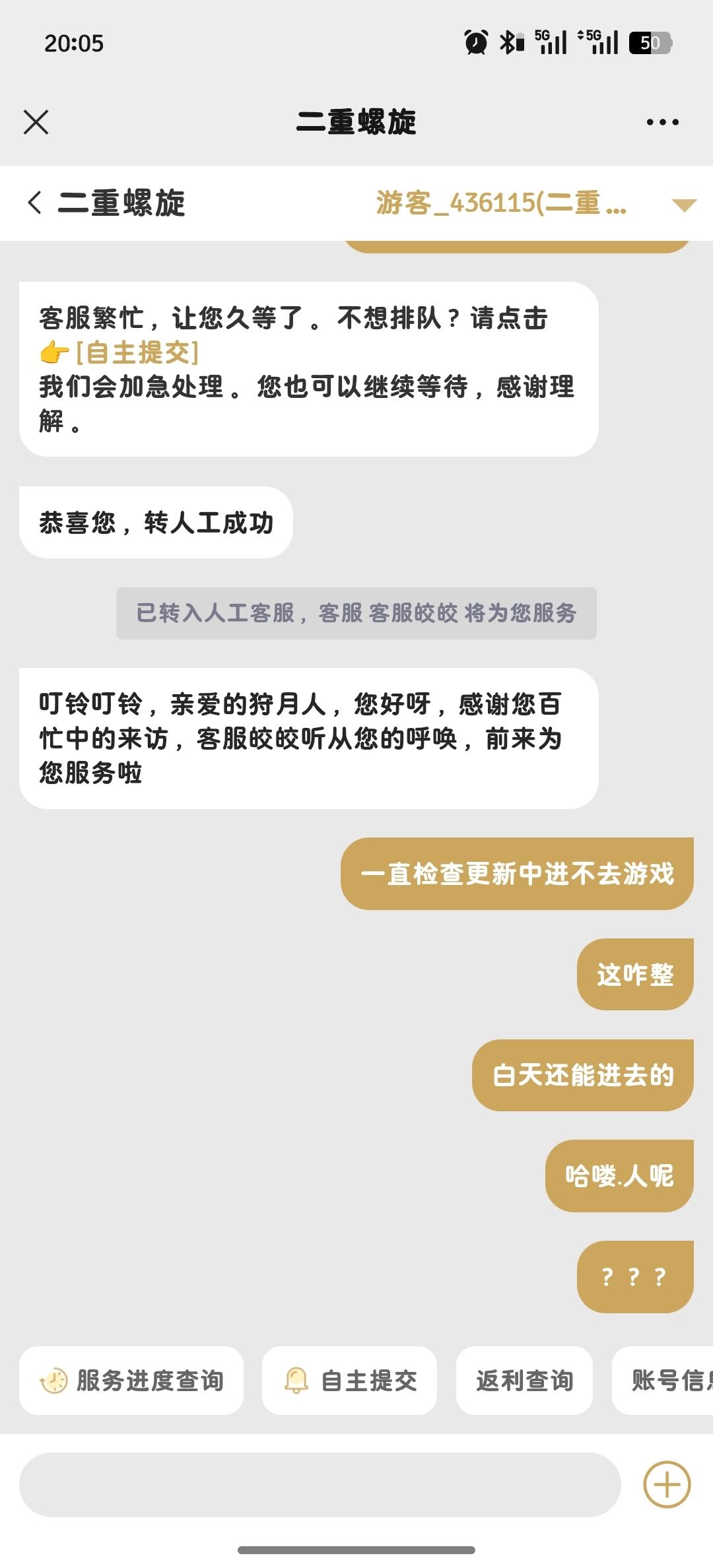
Task: Open the plus attachment menu
Action: point(667,1485)
